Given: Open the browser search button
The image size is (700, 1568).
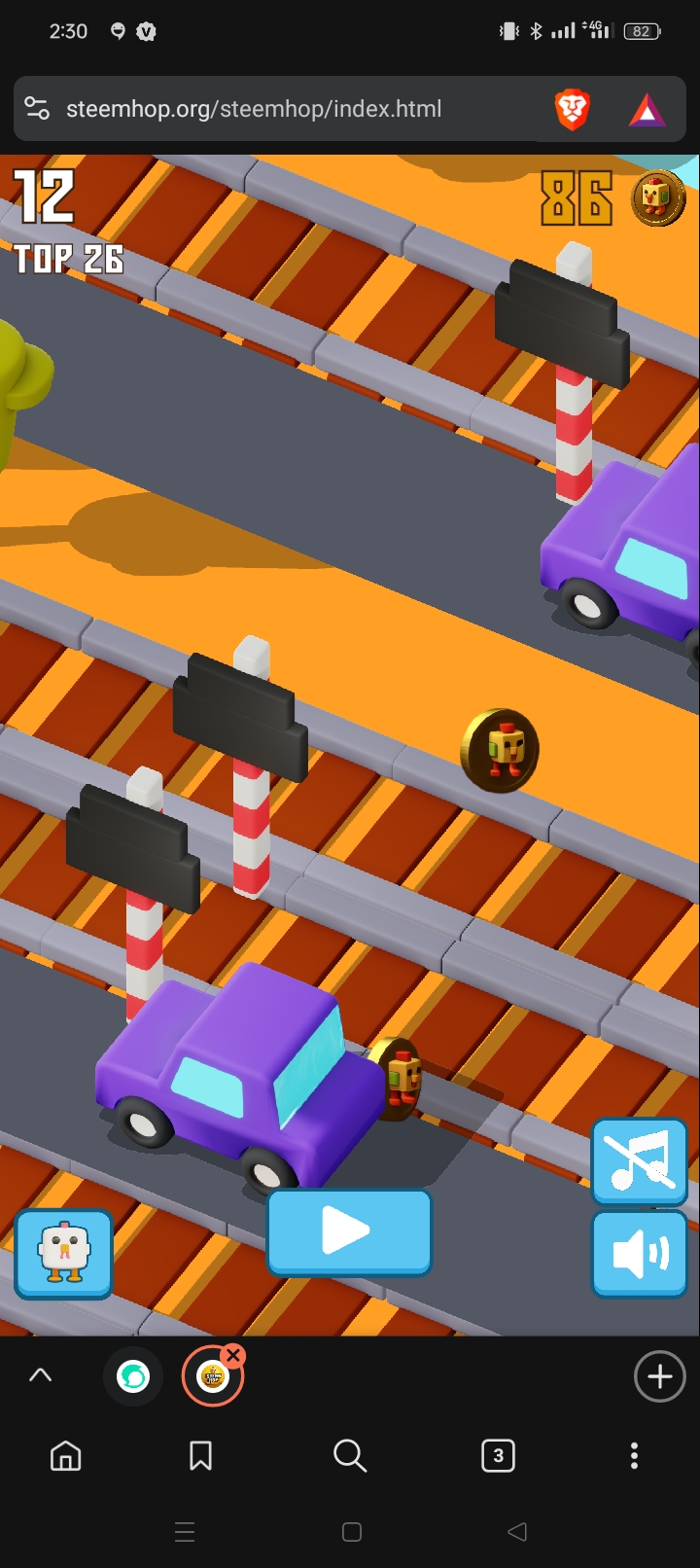Looking at the screenshot, I should coord(349,1455).
